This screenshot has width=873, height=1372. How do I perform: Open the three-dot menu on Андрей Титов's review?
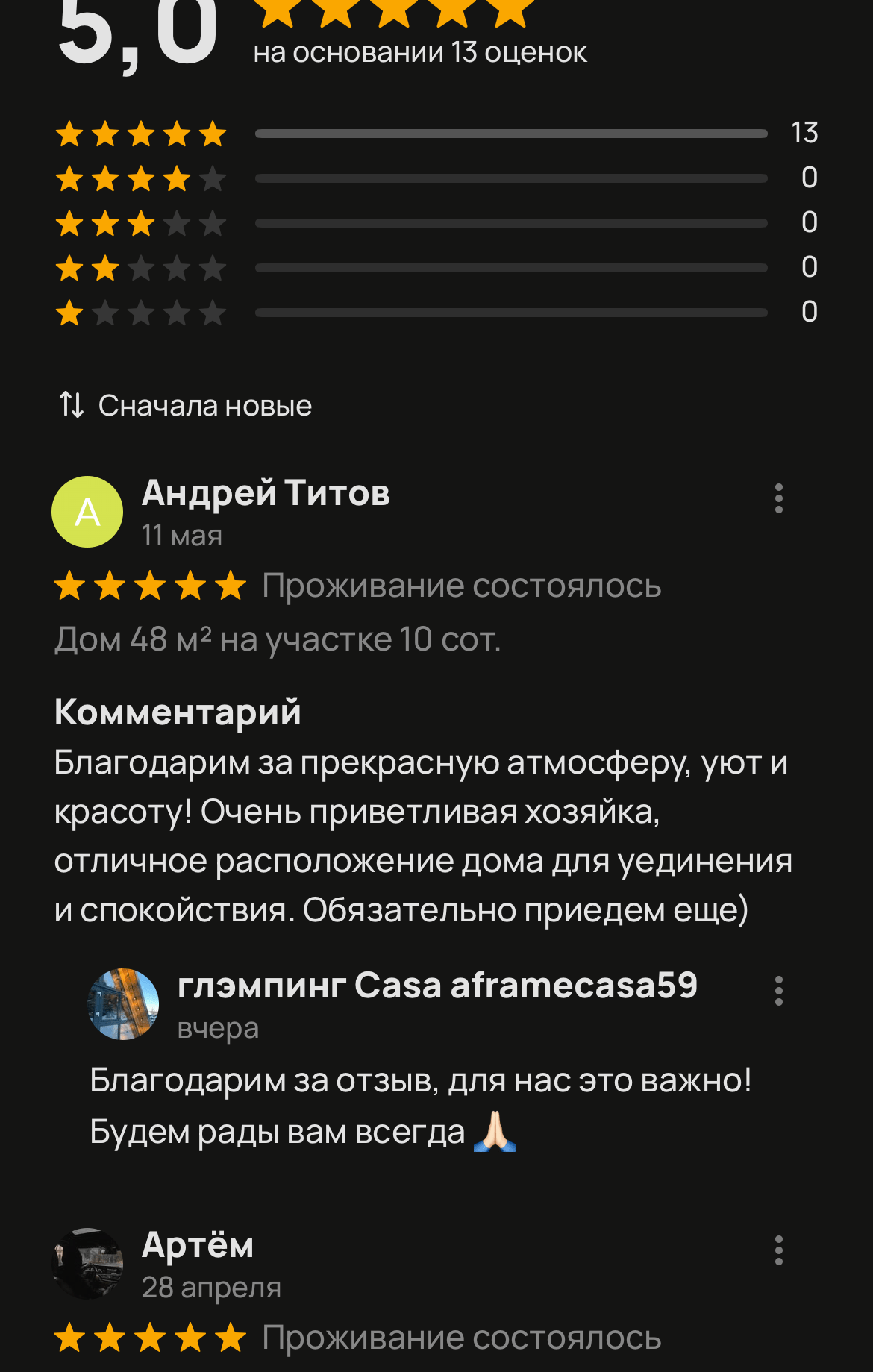[x=779, y=498]
